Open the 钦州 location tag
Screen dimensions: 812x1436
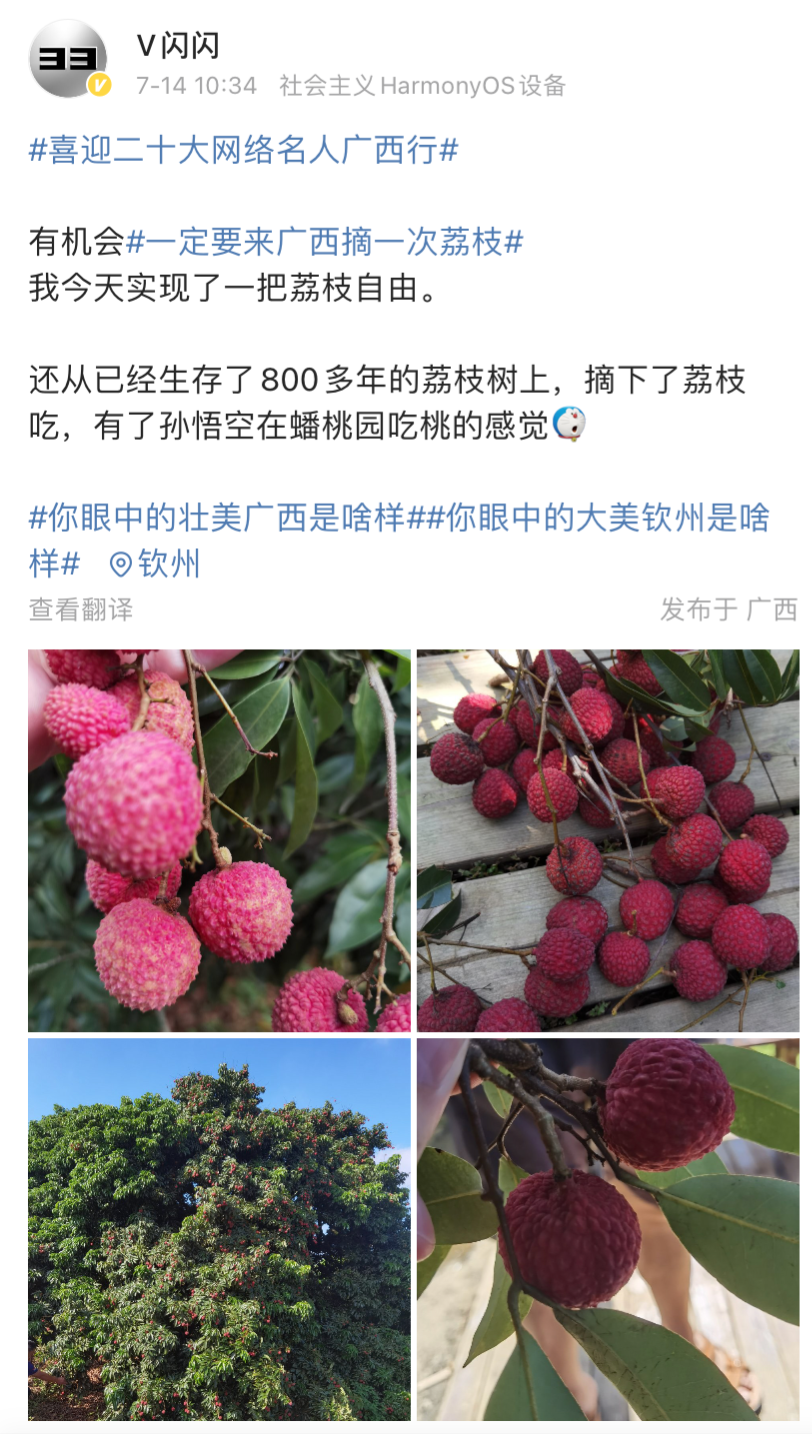click(156, 564)
